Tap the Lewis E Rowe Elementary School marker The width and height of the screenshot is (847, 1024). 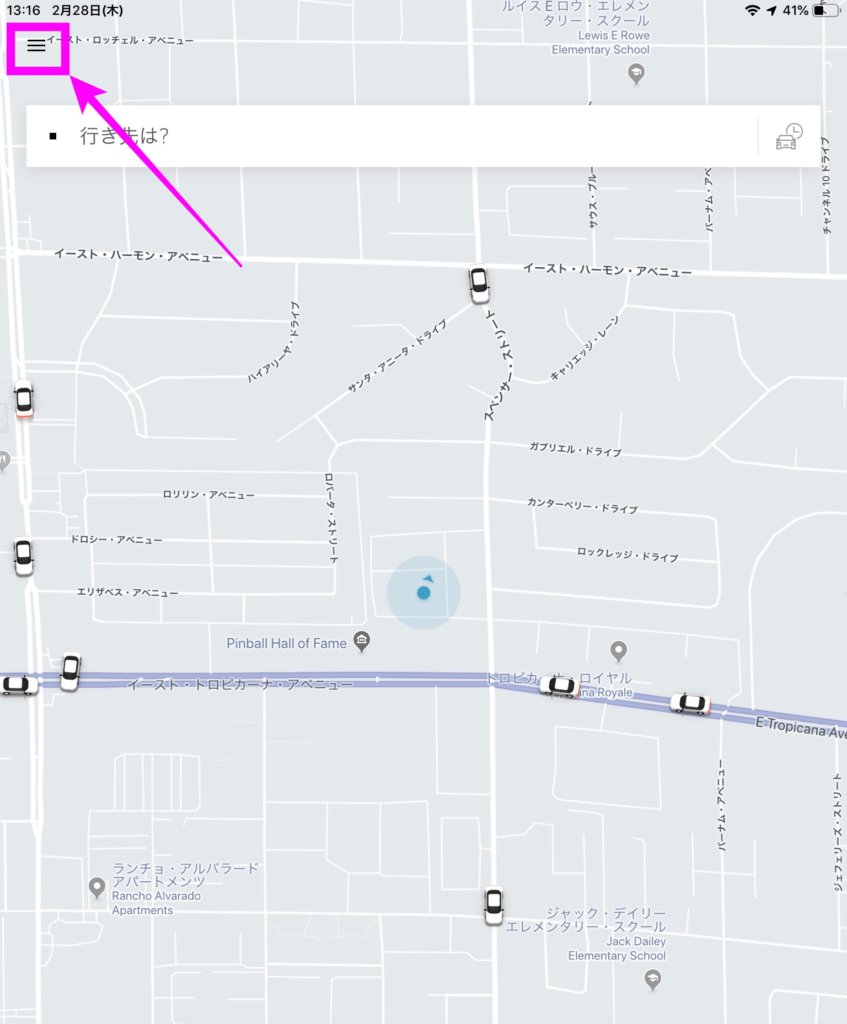636,73
